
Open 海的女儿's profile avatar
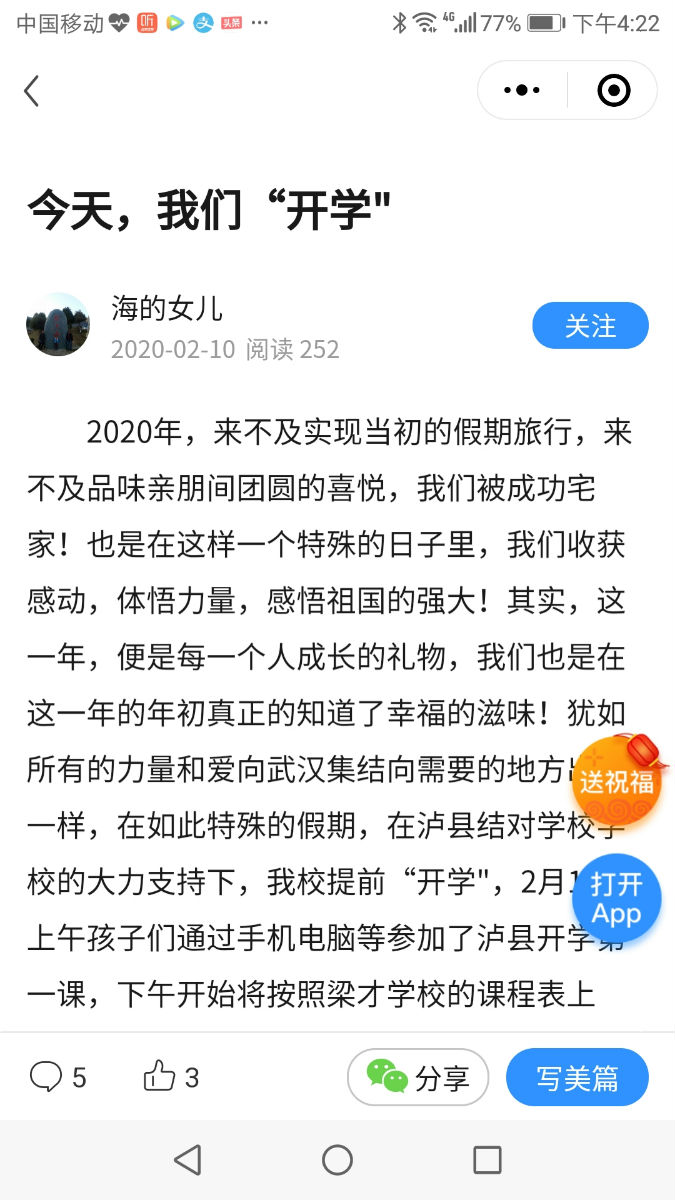pyautogui.click(x=58, y=325)
